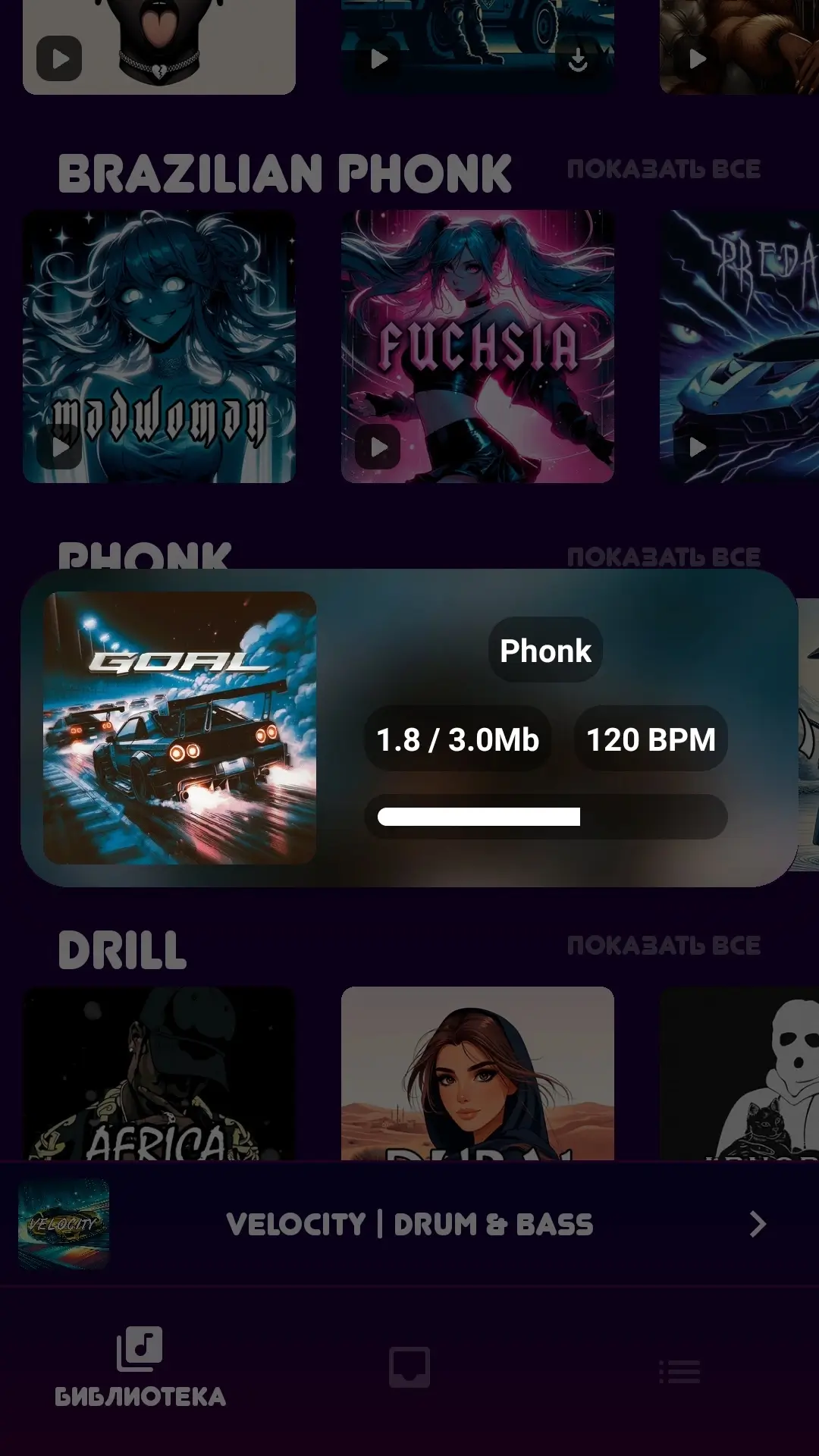
Task: Show all Drill tracks
Action: pos(664,946)
